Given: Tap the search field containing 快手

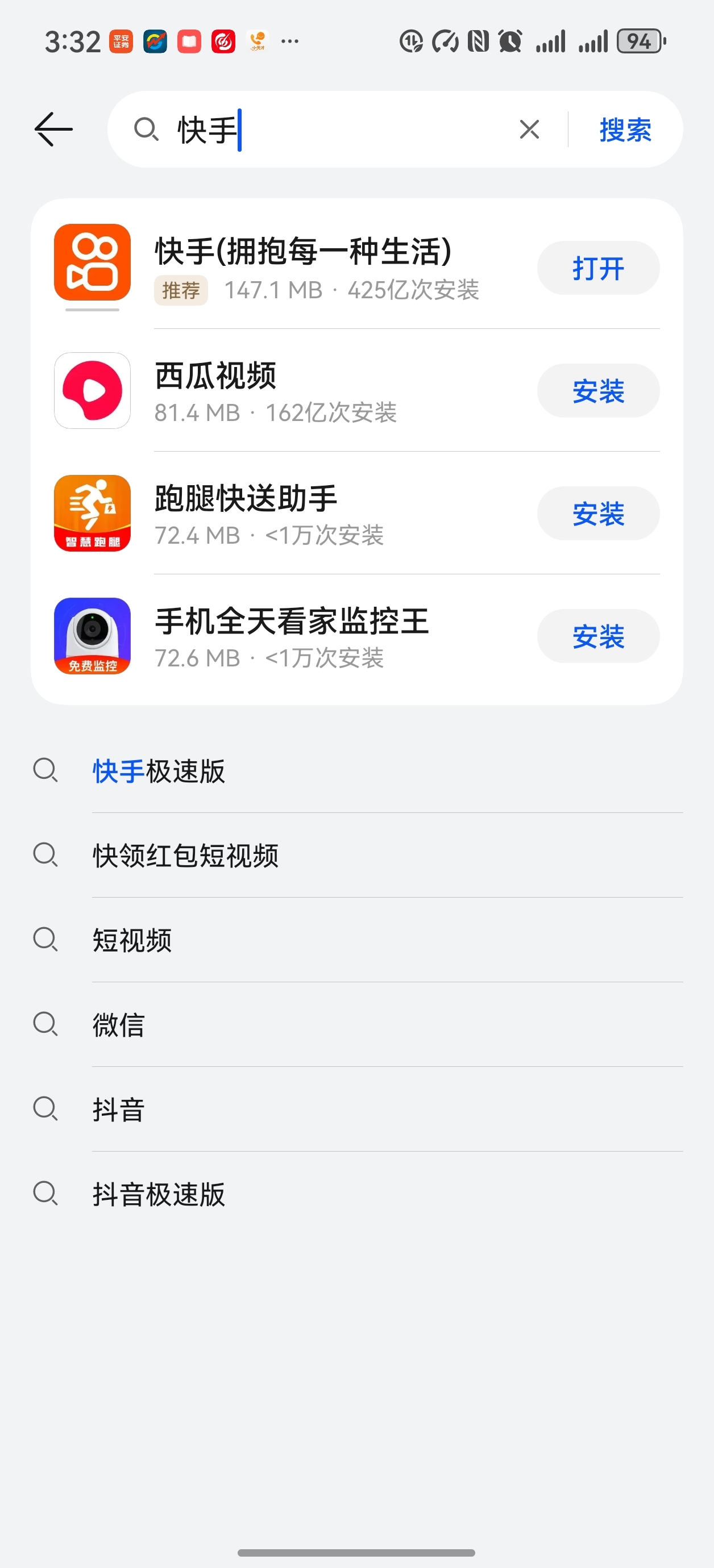Looking at the screenshot, I should 341,129.
